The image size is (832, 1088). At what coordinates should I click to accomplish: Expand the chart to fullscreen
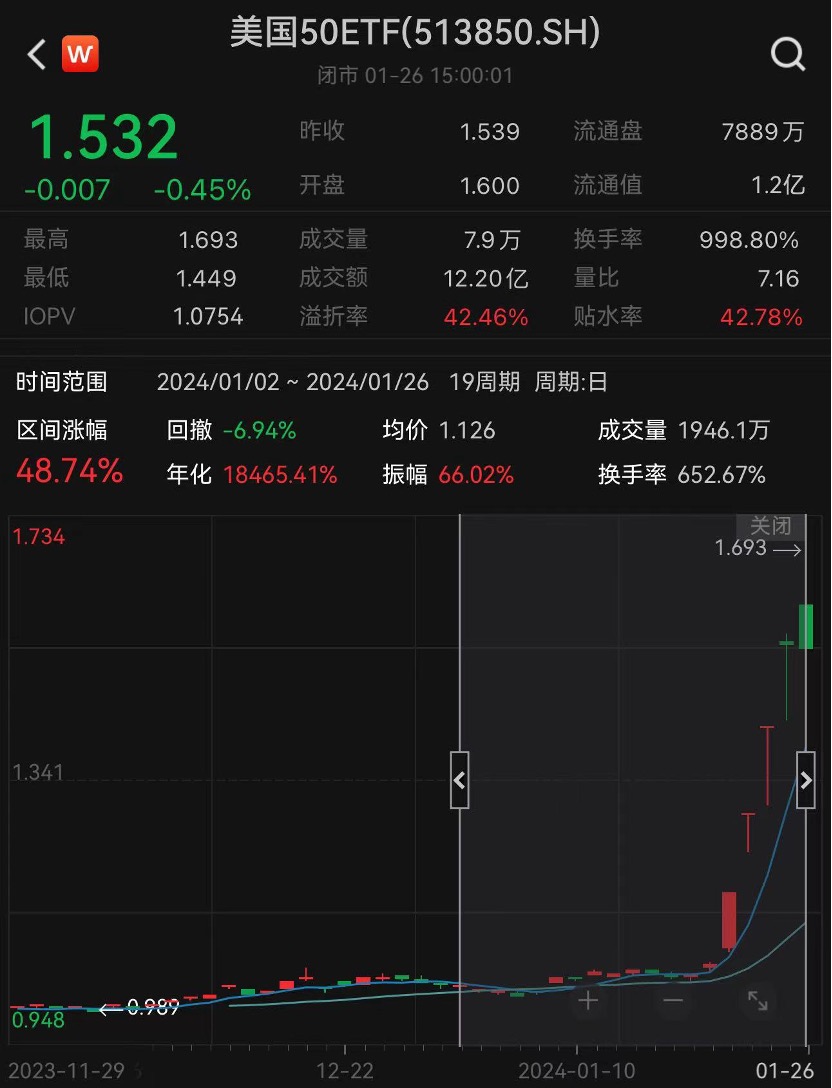click(x=757, y=999)
